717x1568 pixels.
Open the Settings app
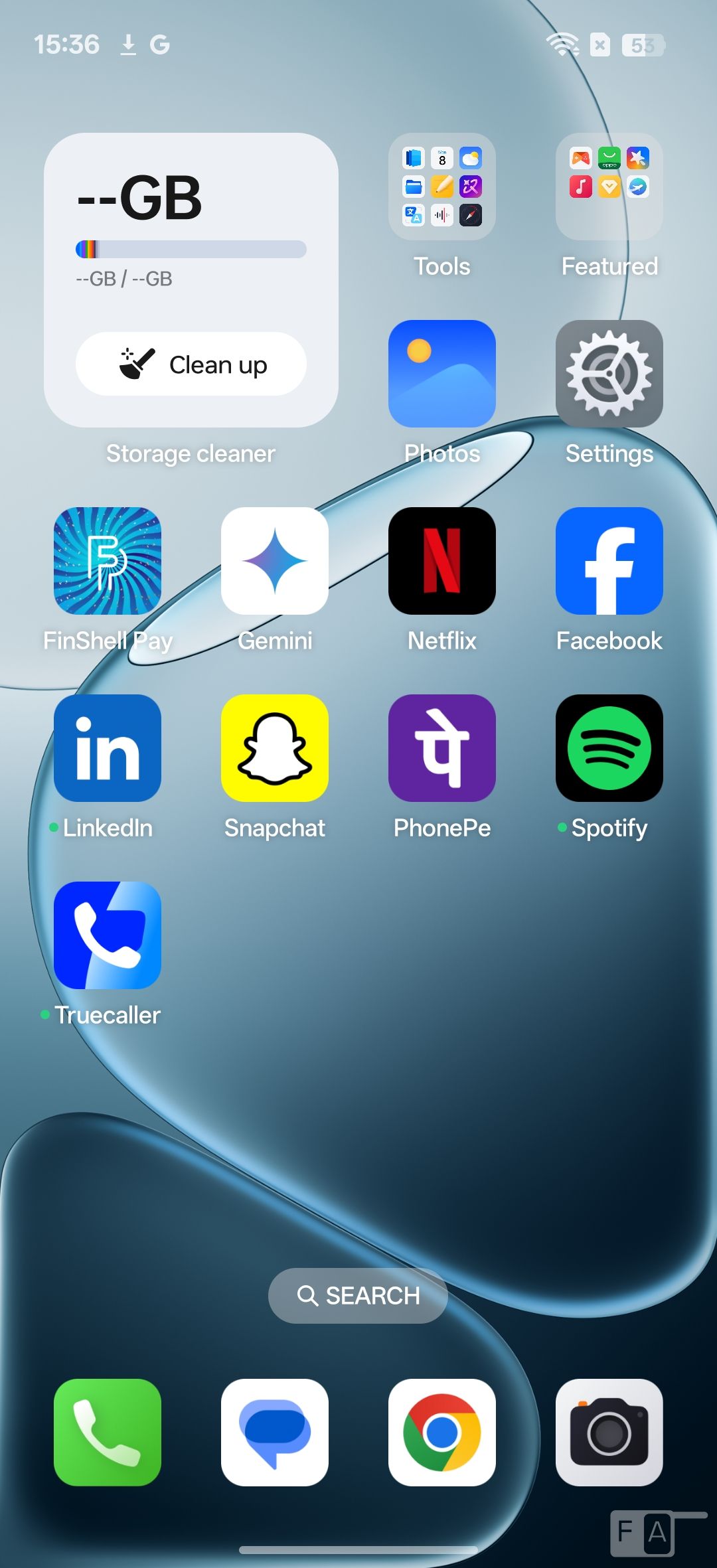[x=609, y=374]
